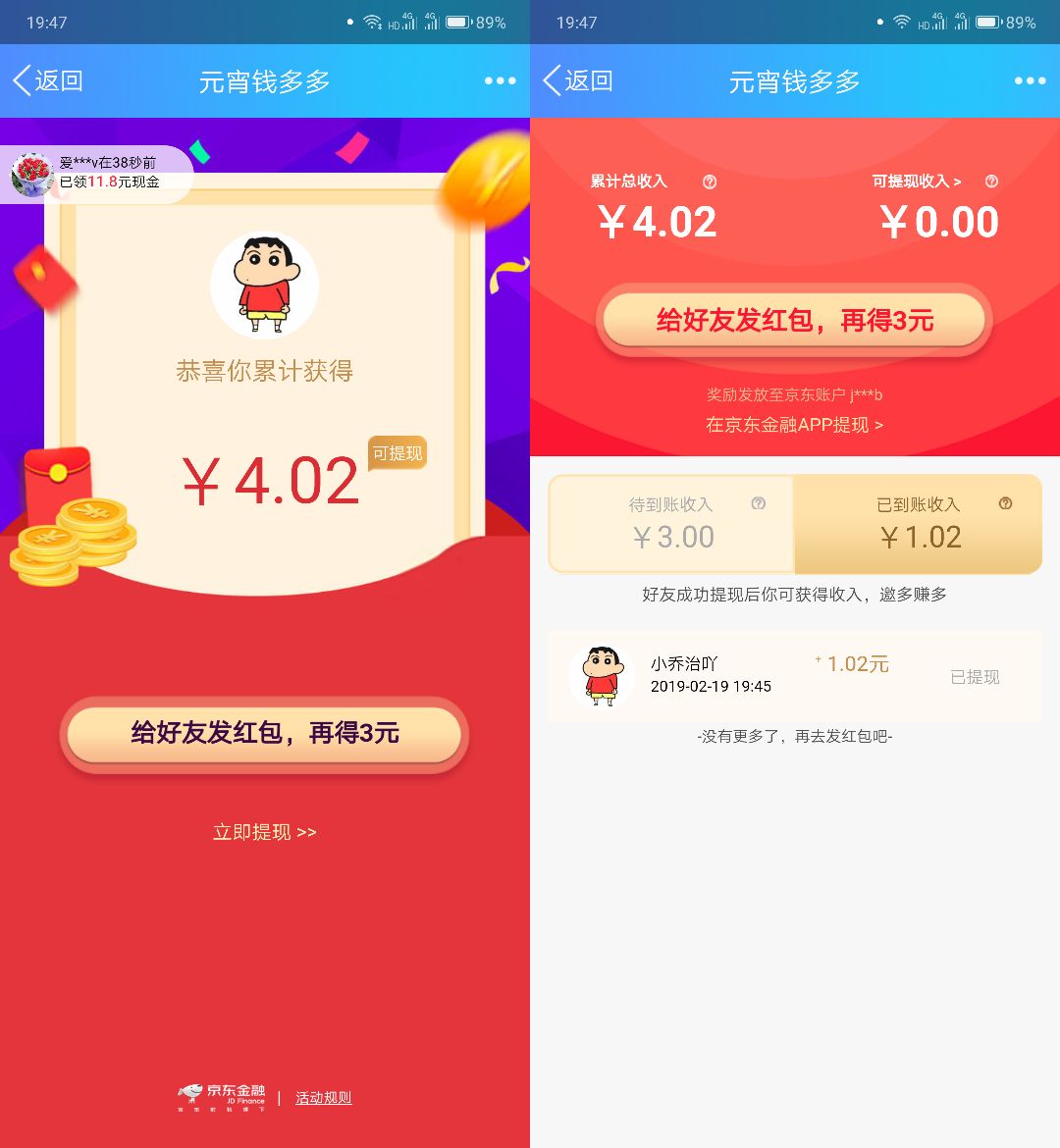Image resolution: width=1060 pixels, height=1148 pixels.
Task: Open the 小乔治吖 1.02元 income record
Action: [794, 676]
